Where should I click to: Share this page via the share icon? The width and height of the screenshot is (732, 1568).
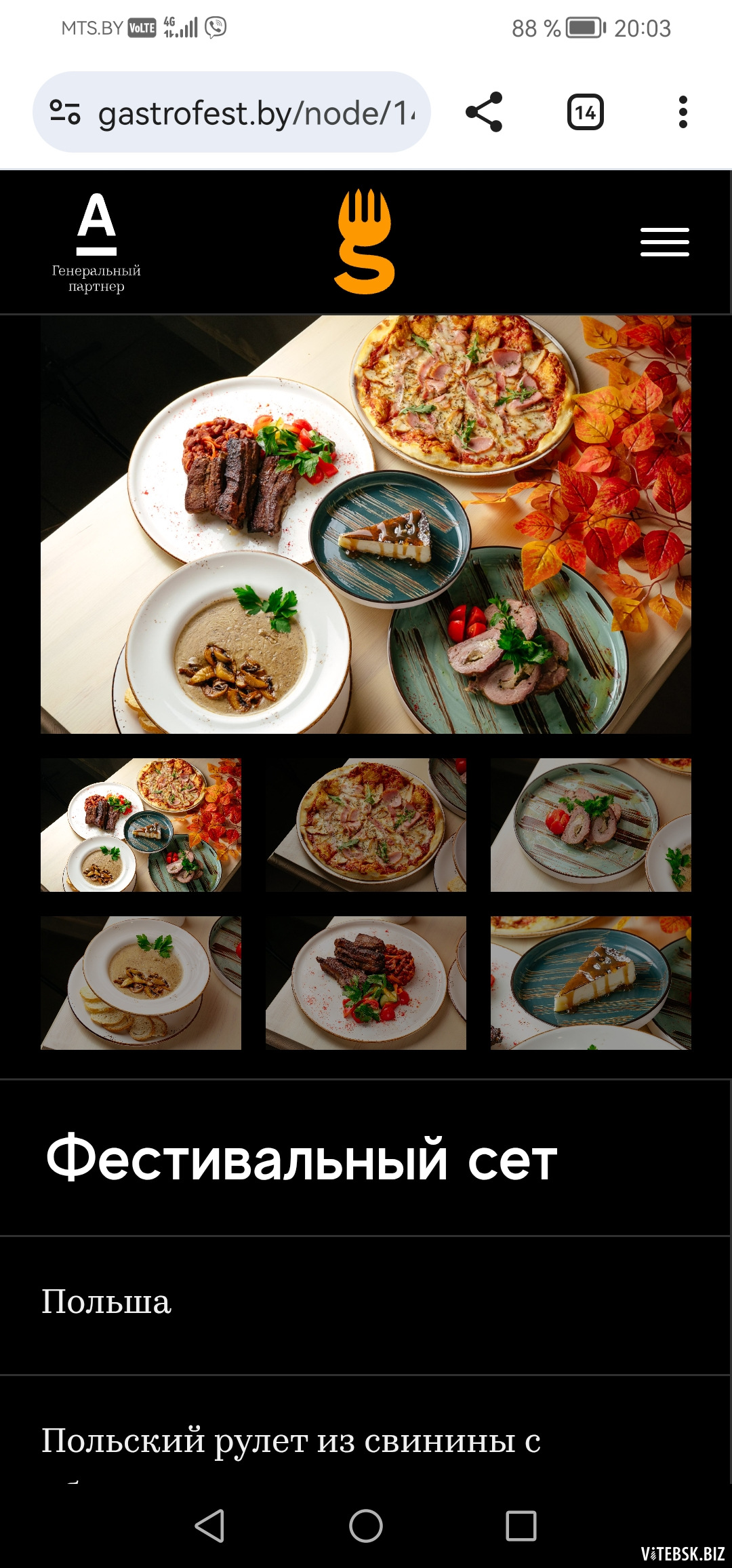tap(484, 112)
